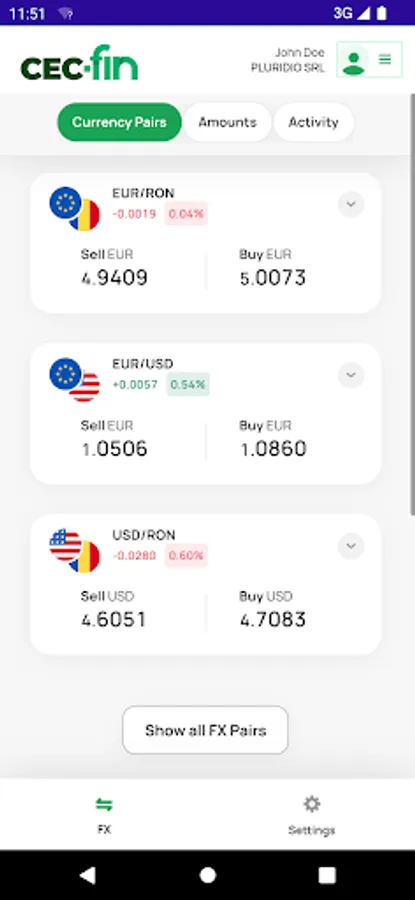
Task: Go to Settings in bottom navigation
Action: (312, 815)
